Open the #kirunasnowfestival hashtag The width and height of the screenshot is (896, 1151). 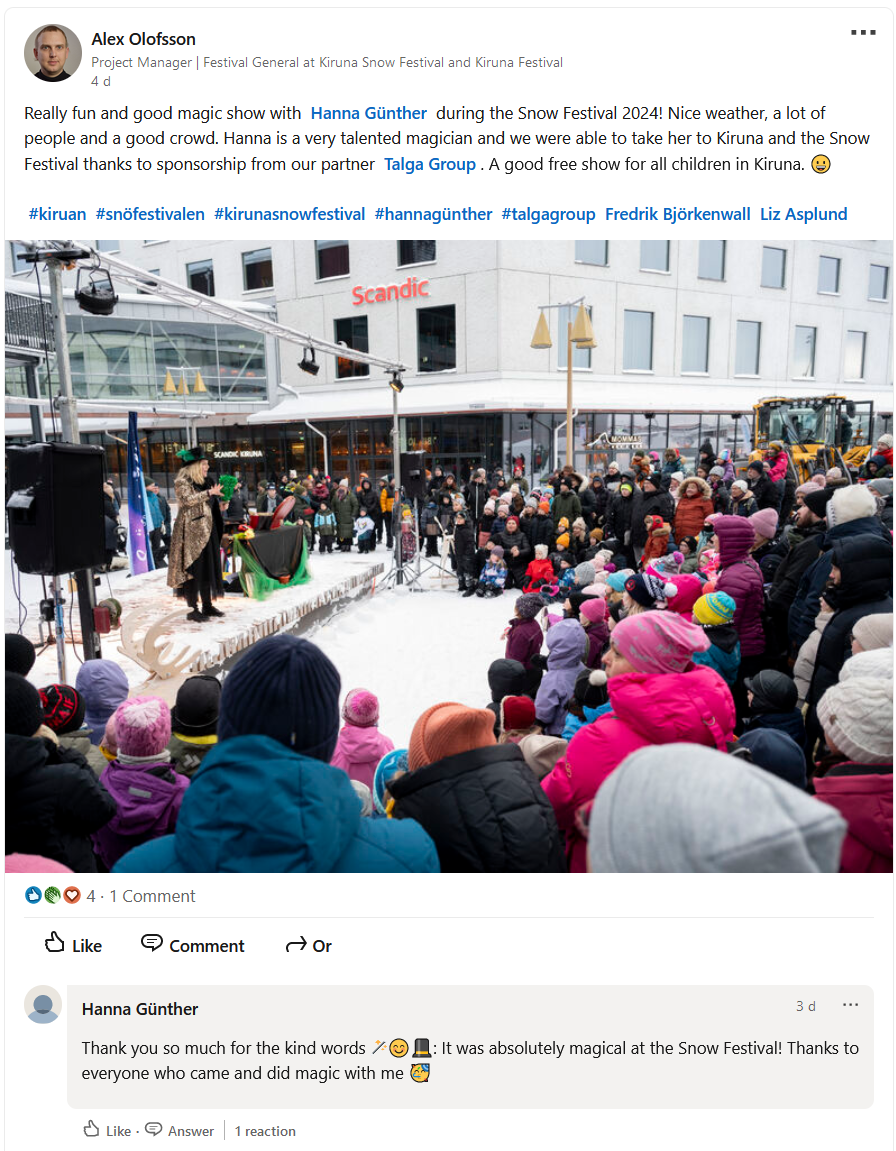(x=289, y=214)
